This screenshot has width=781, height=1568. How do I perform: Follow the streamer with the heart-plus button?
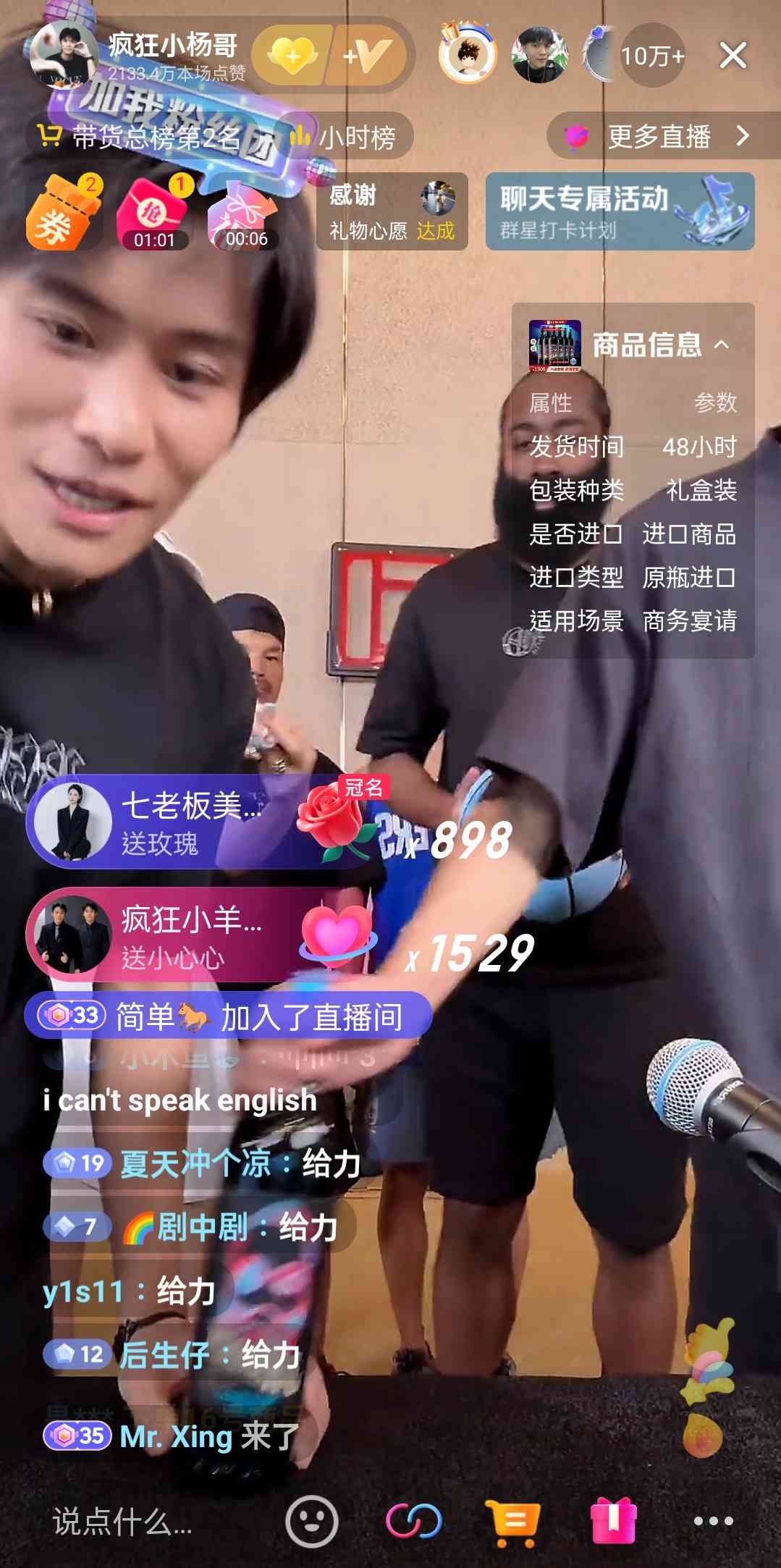[292, 56]
